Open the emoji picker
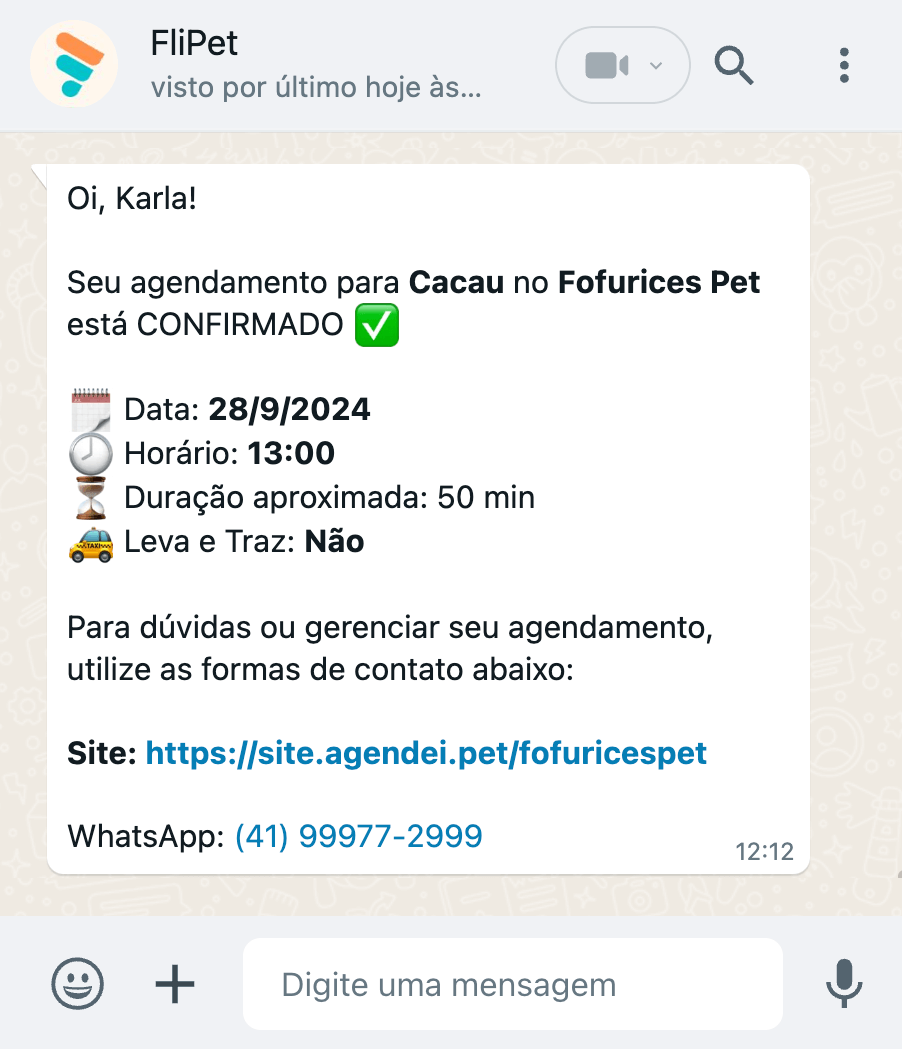902x1049 pixels. pos(77,983)
